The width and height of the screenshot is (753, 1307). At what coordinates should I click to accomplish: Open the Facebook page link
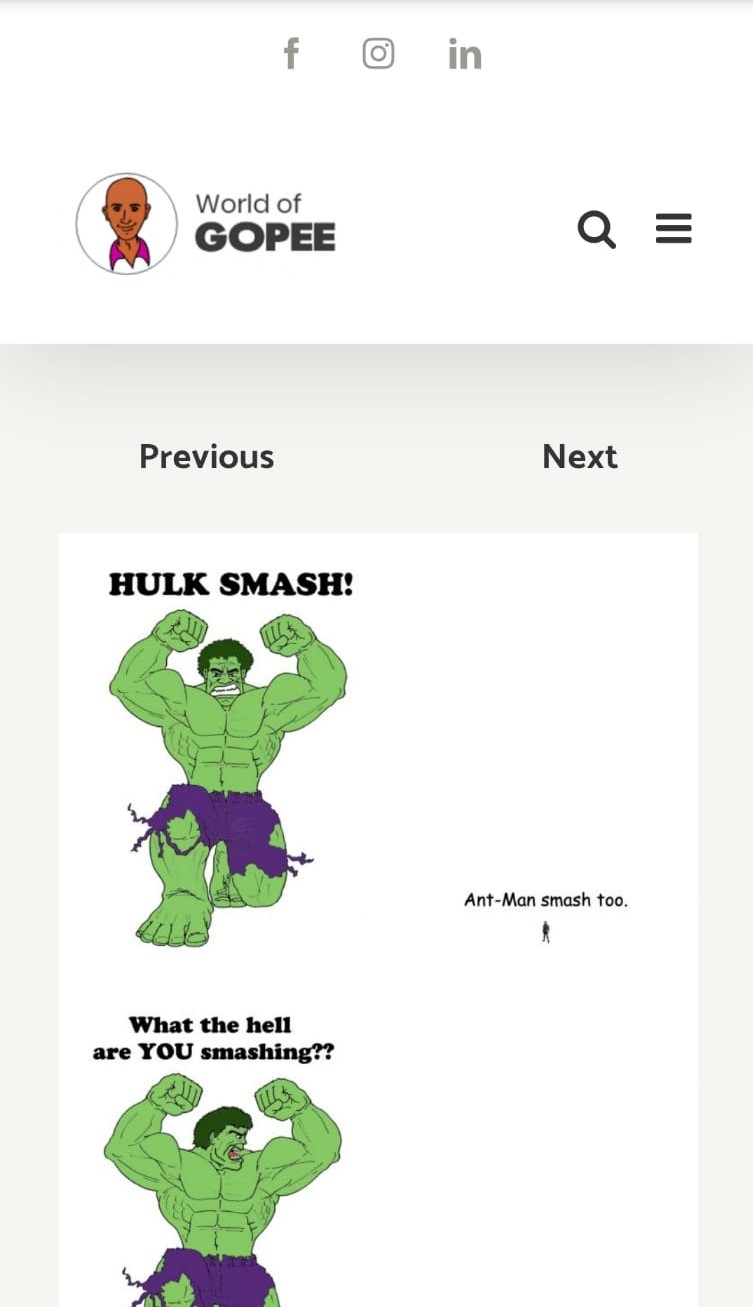(x=291, y=53)
